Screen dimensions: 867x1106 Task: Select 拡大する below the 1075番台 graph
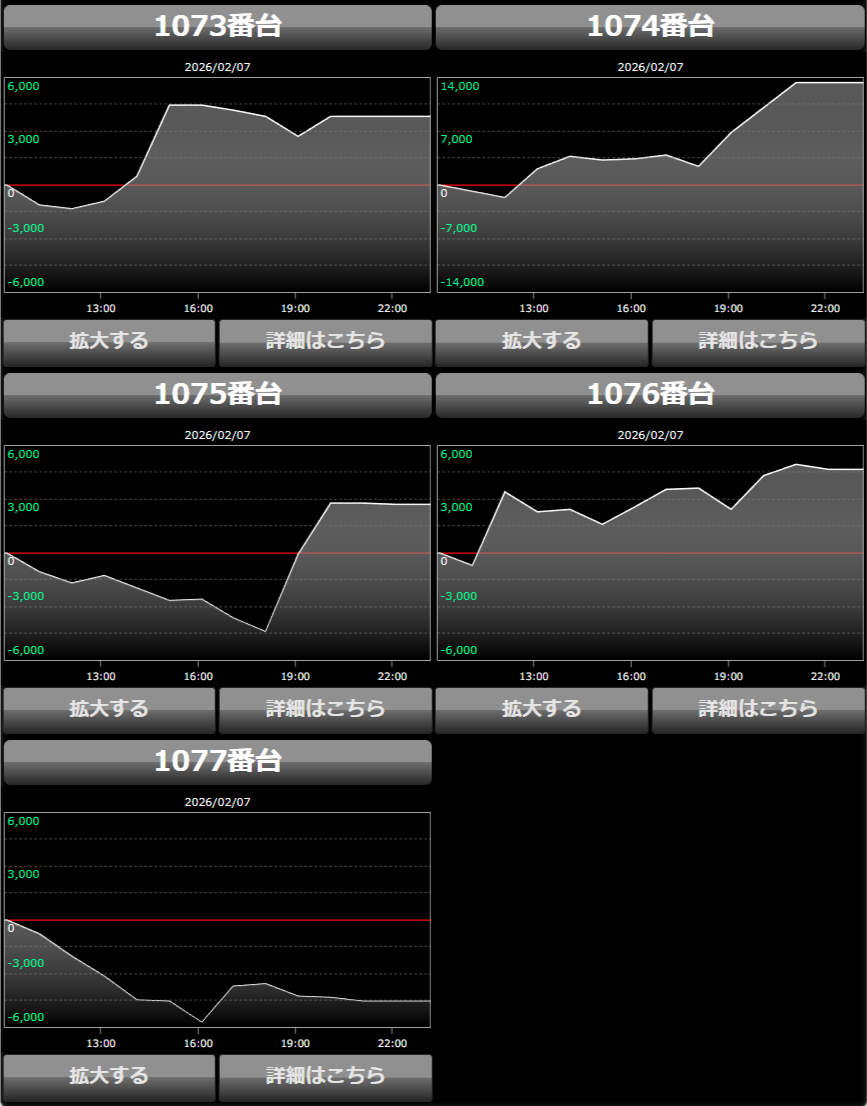109,710
